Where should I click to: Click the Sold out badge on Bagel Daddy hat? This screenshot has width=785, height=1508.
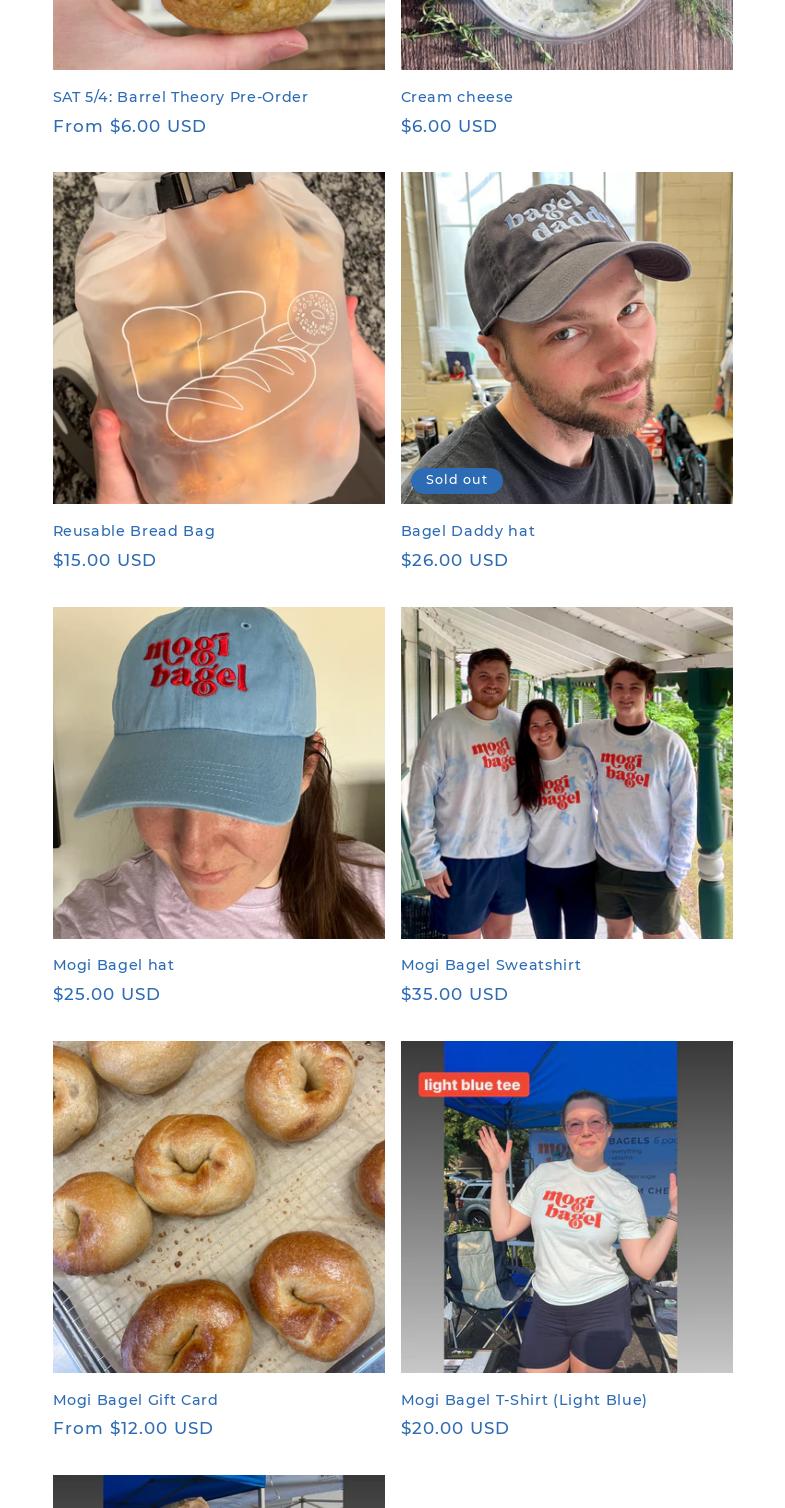click(x=457, y=480)
